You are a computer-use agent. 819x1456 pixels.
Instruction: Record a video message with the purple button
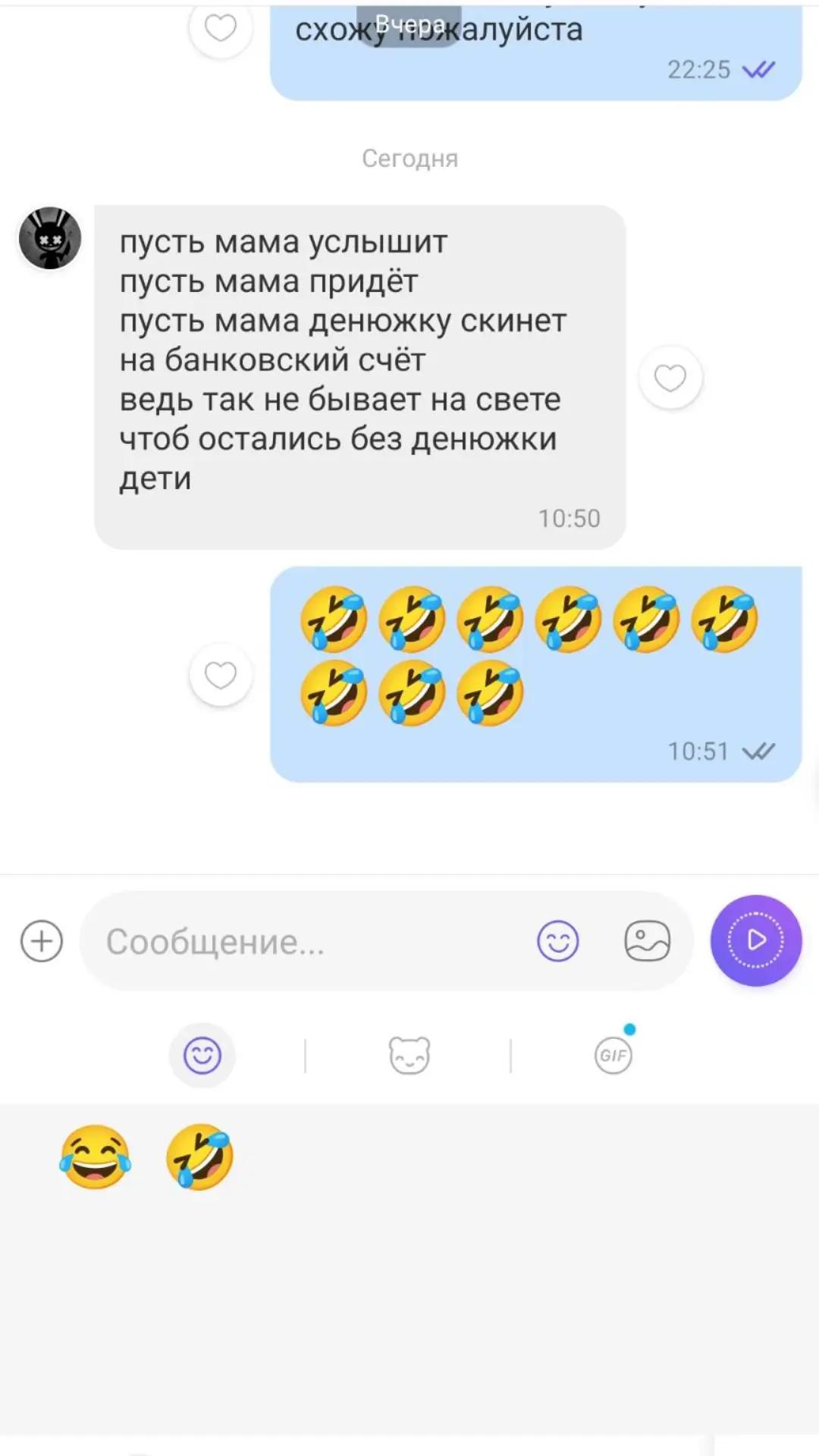756,940
